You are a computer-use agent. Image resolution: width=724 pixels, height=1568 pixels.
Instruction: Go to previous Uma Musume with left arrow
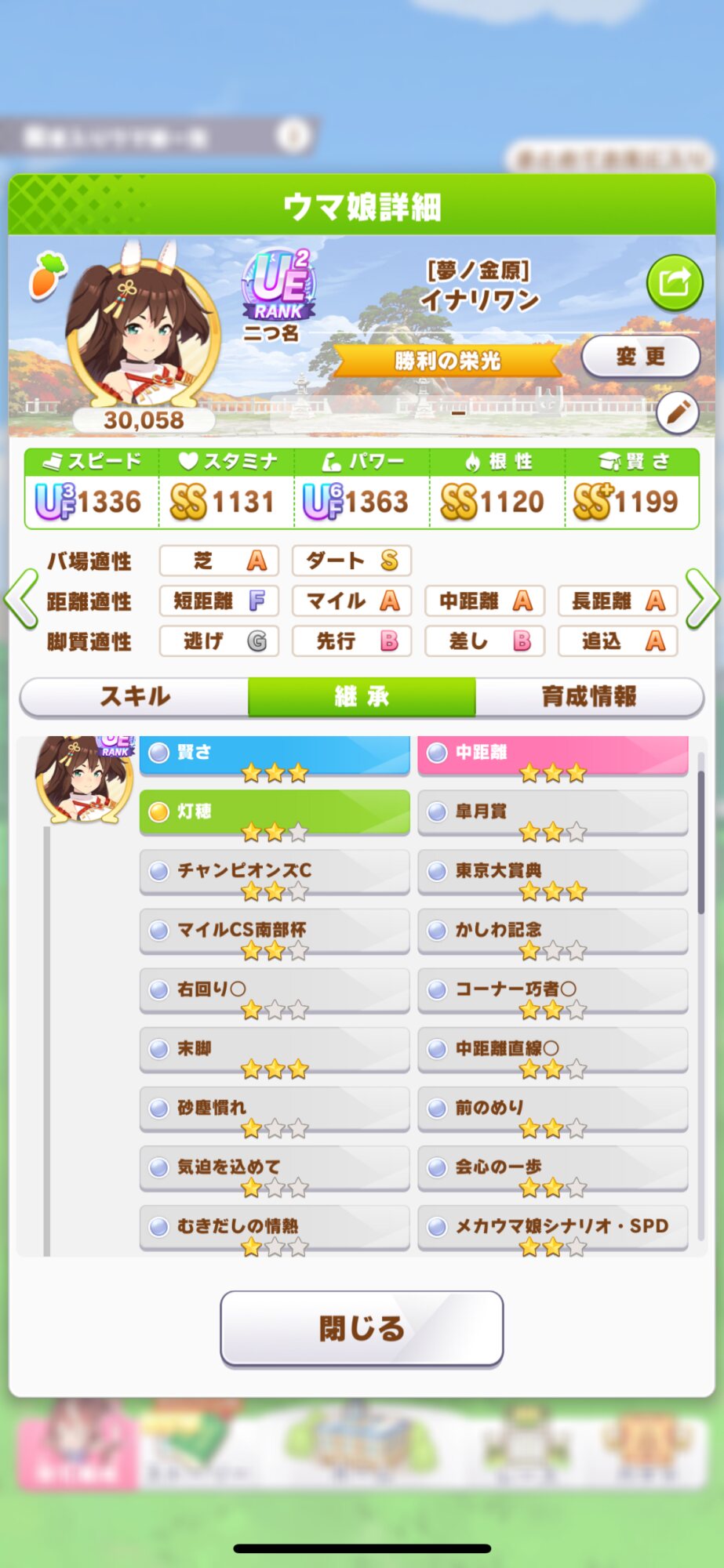tap(21, 600)
